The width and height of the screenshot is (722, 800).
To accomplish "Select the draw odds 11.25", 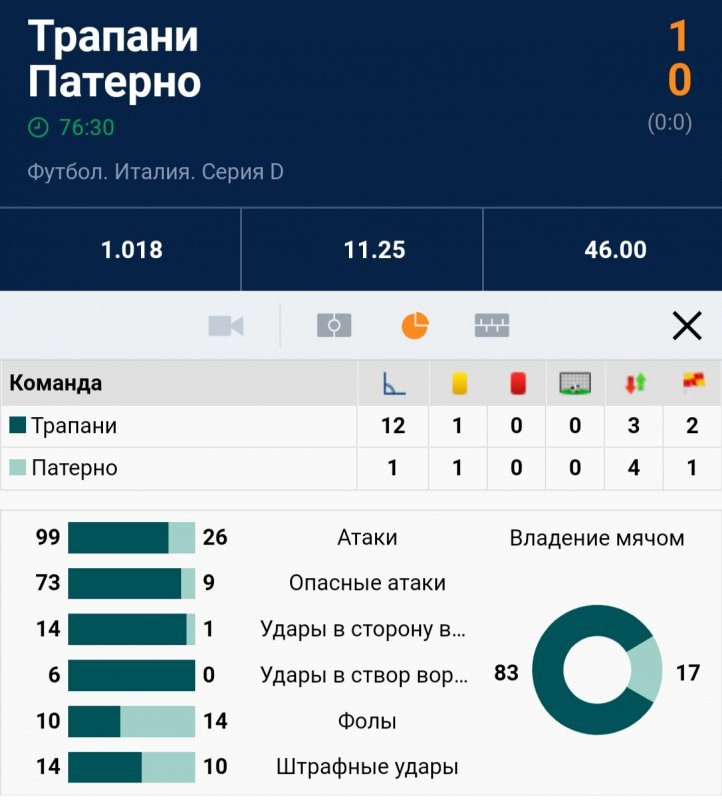I will (x=374, y=250).
